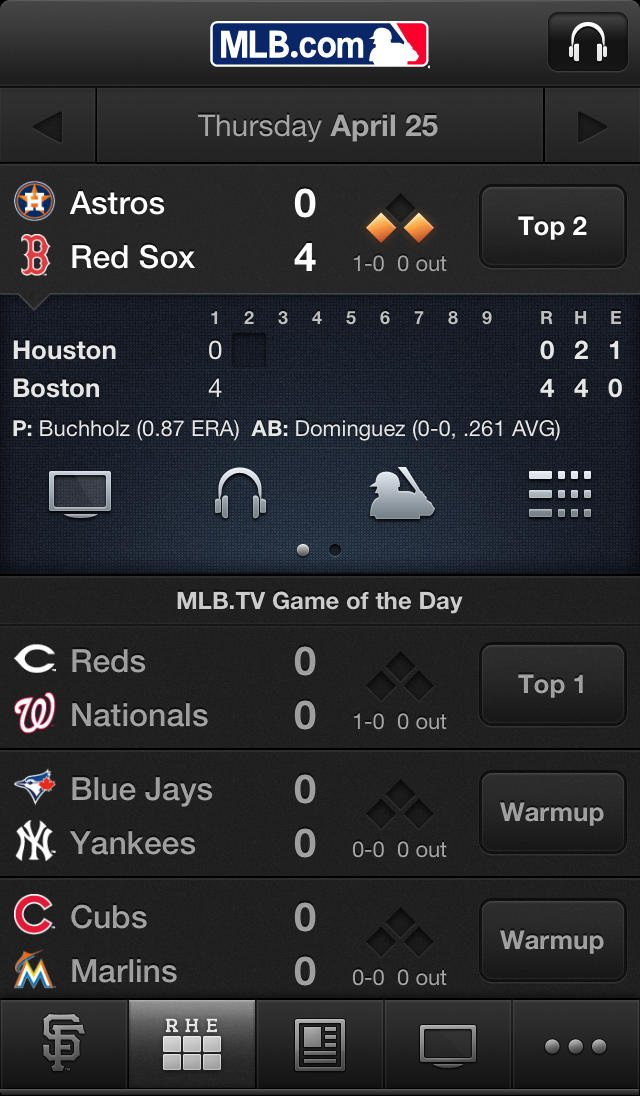This screenshot has width=640, height=1096.
Task: Switch to the video TV tab
Action: 448,1047
